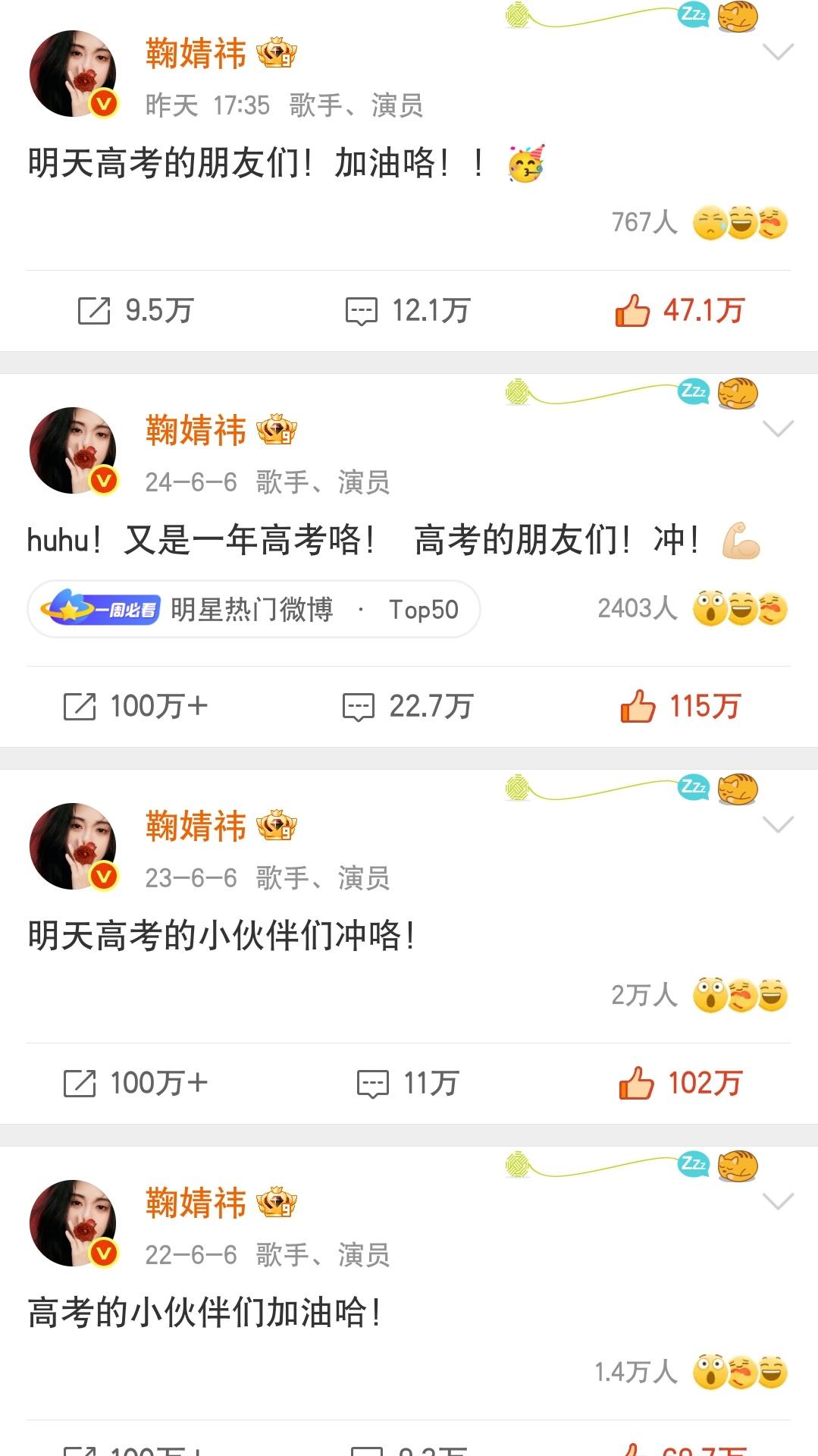The height and width of the screenshot is (1456, 818).
Task: Open comments on the 24-6-6 post
Action: (408, 707)
